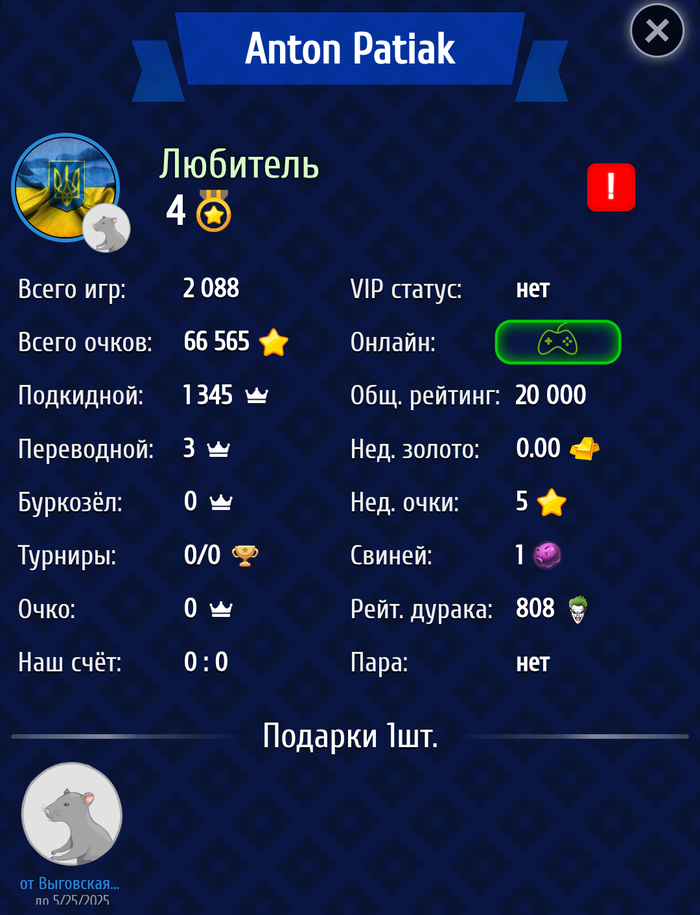Open the rat gift from Выговская
The height and width of the screenshot is (915, 700).
(x=72, y=814)
